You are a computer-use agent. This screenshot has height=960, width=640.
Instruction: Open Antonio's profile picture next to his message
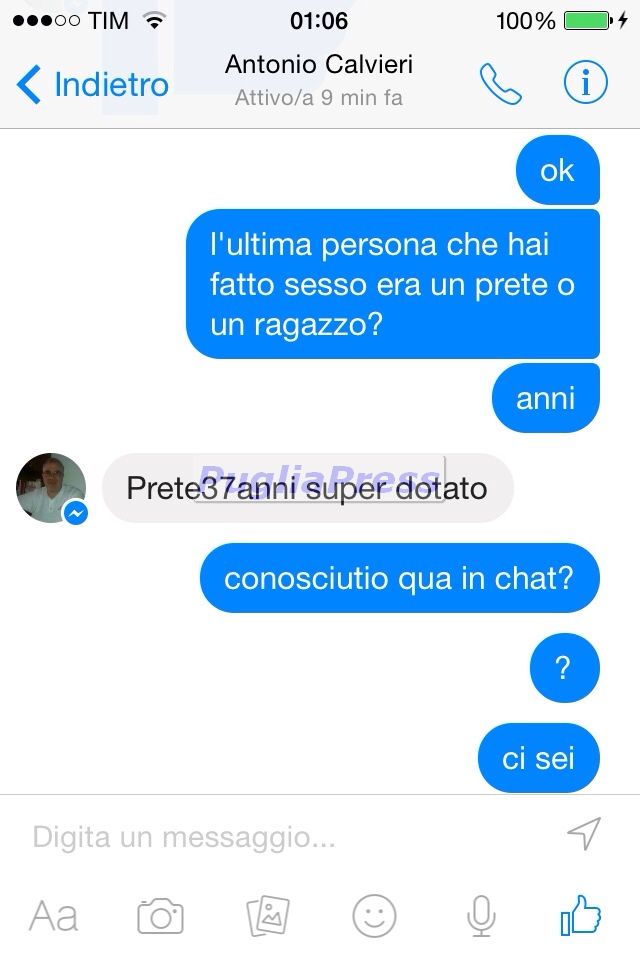(x=50, y=488)
